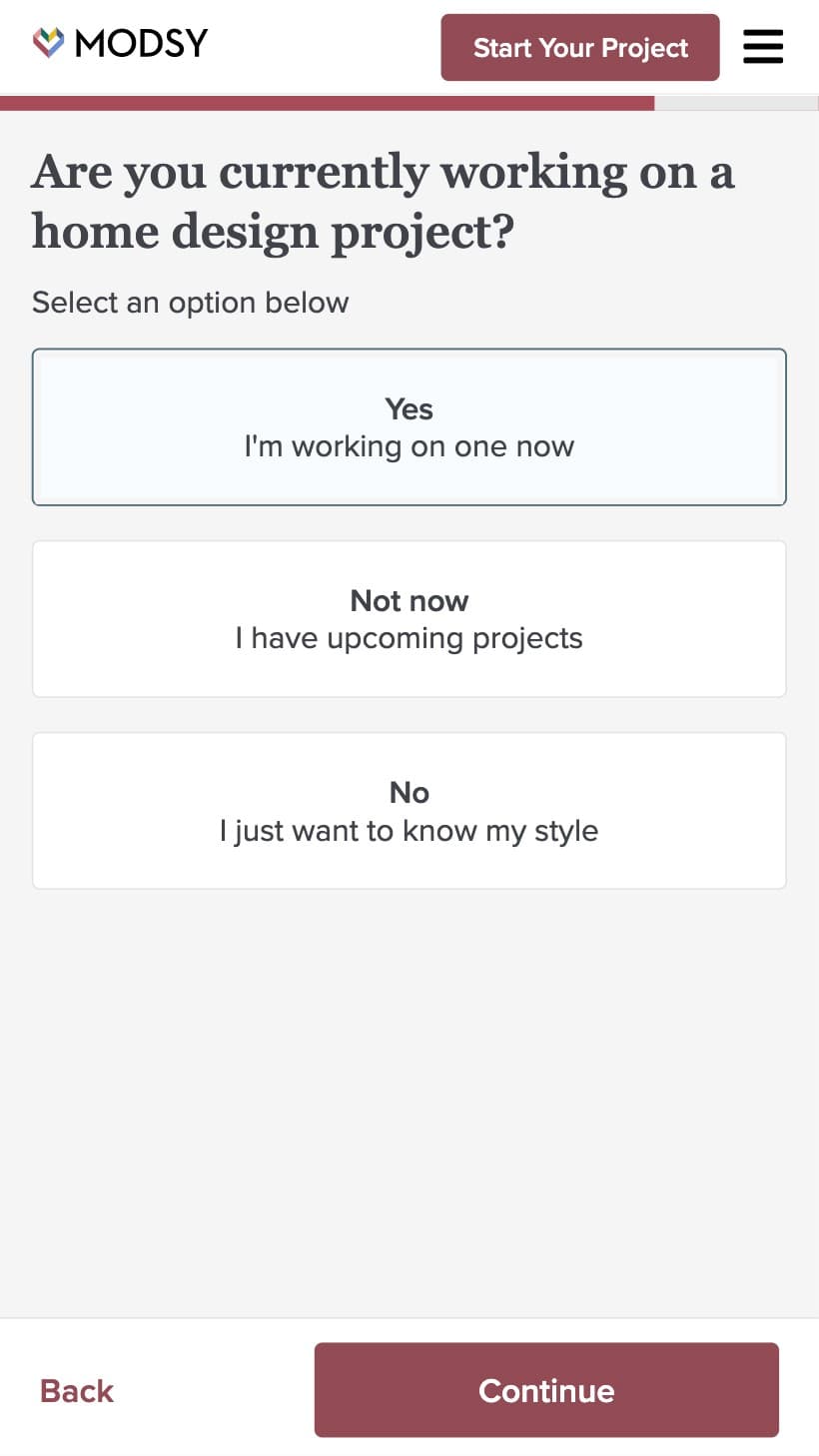The image size is (819, 1456).
Task: Open the hamburger menu
Action: (763, 47)
